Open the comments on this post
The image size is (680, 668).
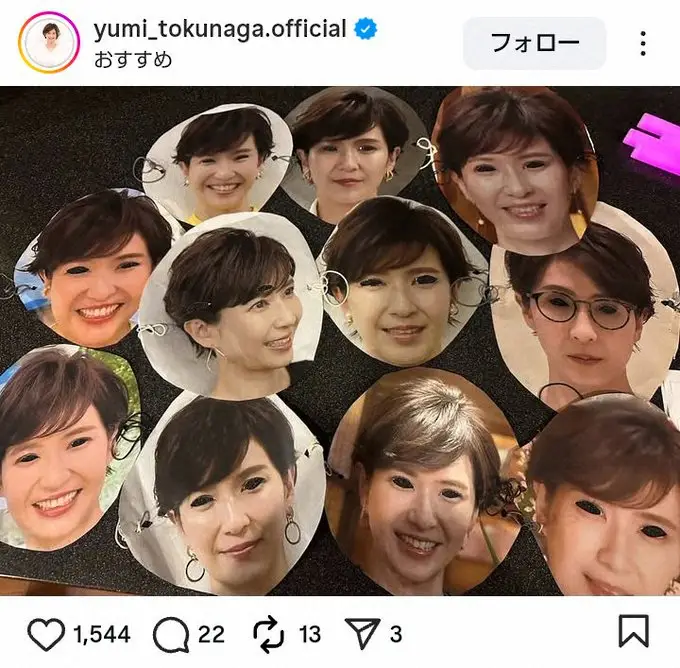171,634
